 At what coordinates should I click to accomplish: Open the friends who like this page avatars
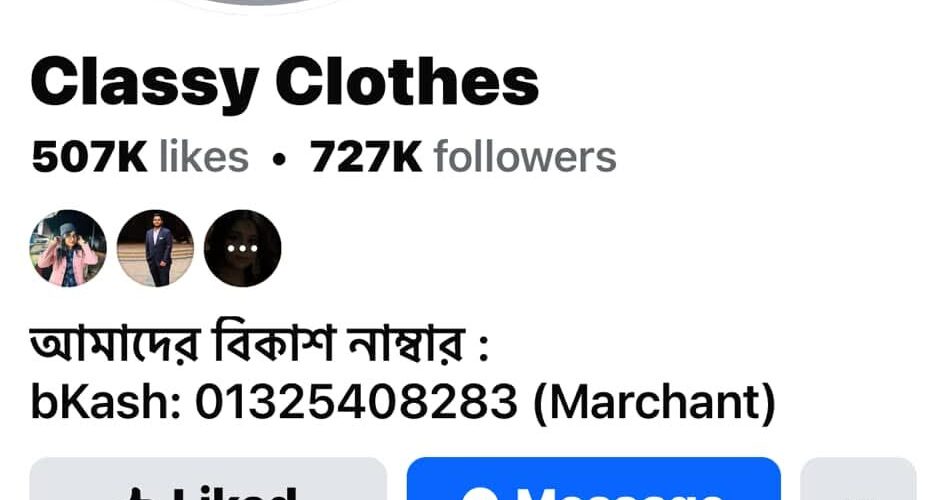click(157, 248)
